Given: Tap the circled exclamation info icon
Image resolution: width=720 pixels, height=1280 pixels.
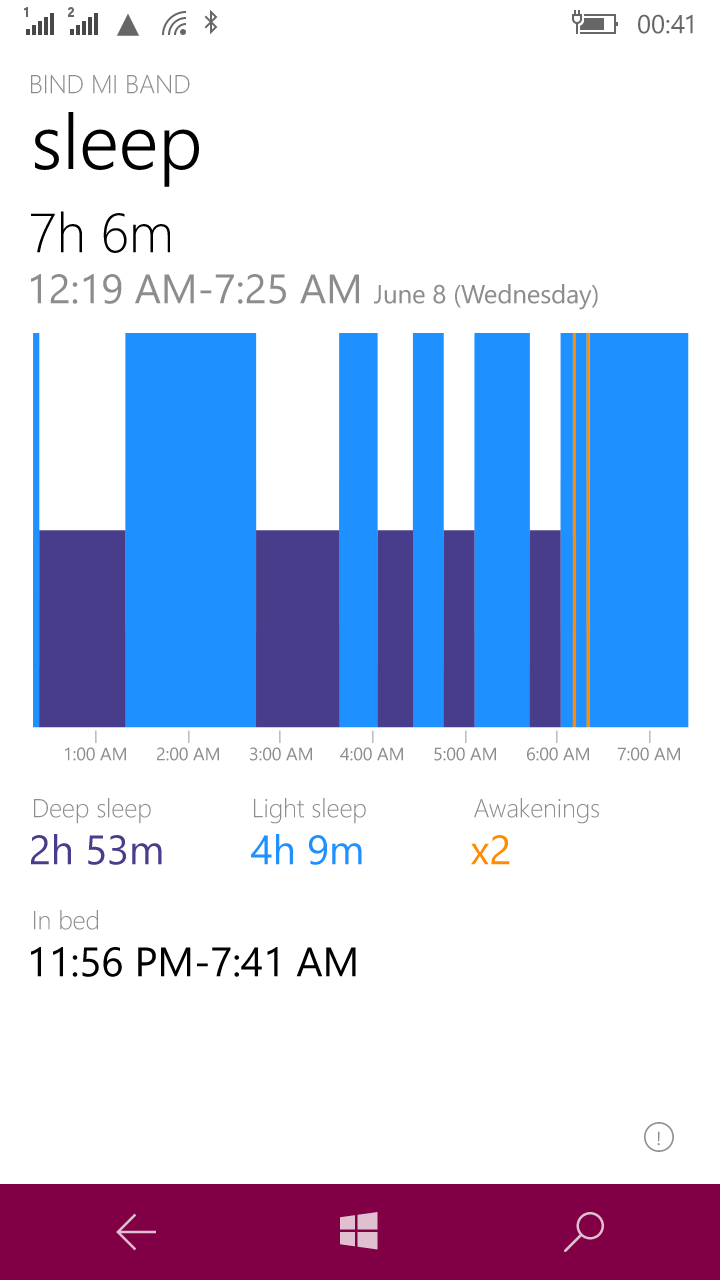Looking at the screenshot, I should point(659,1137).
